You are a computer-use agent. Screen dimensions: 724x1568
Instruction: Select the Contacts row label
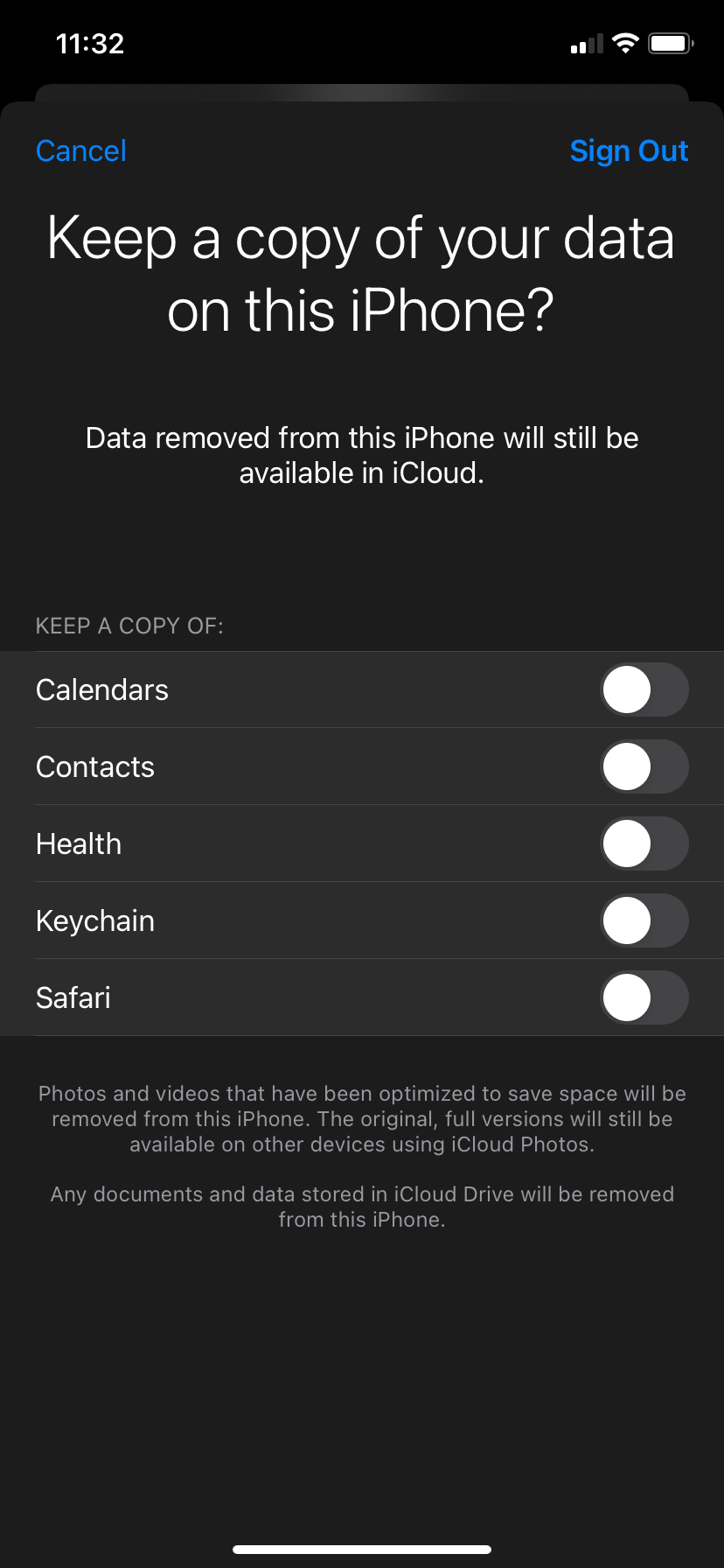(x=94, y=766)
